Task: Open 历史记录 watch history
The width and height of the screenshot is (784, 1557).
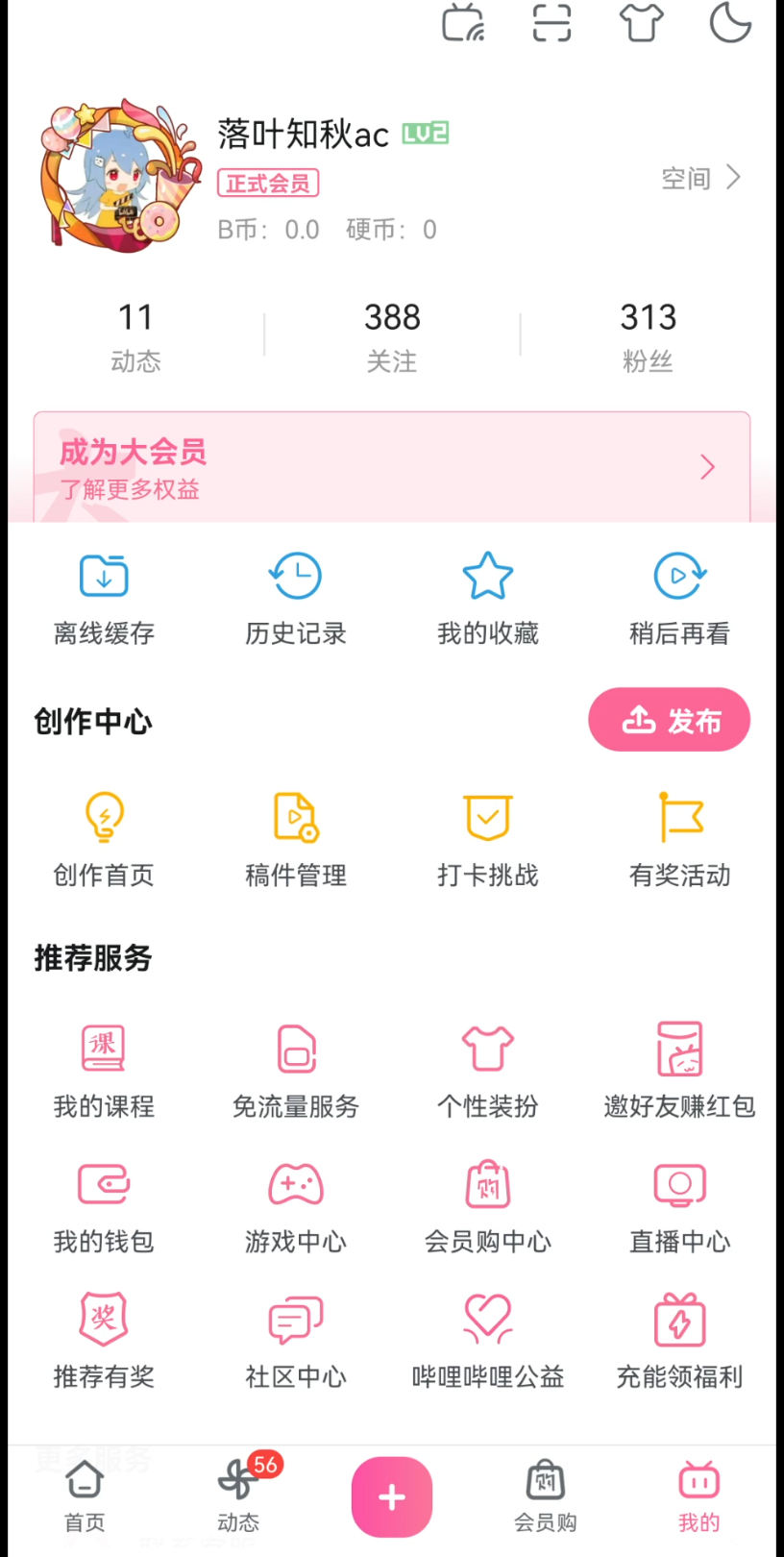Action: 295,596
